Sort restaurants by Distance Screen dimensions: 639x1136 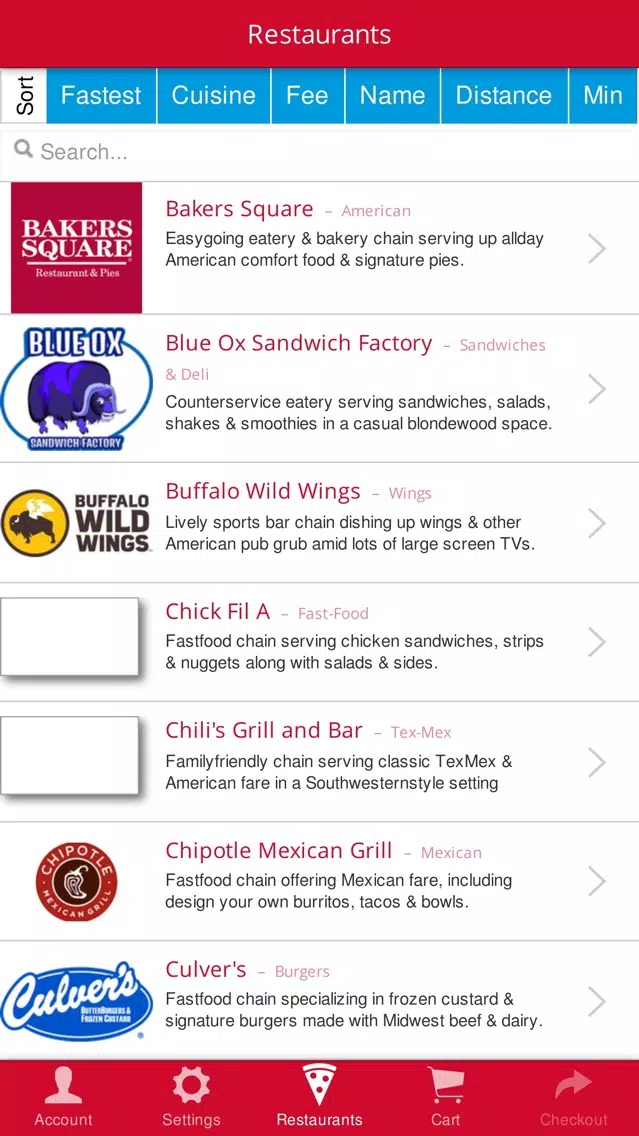(x=504, y=96)
